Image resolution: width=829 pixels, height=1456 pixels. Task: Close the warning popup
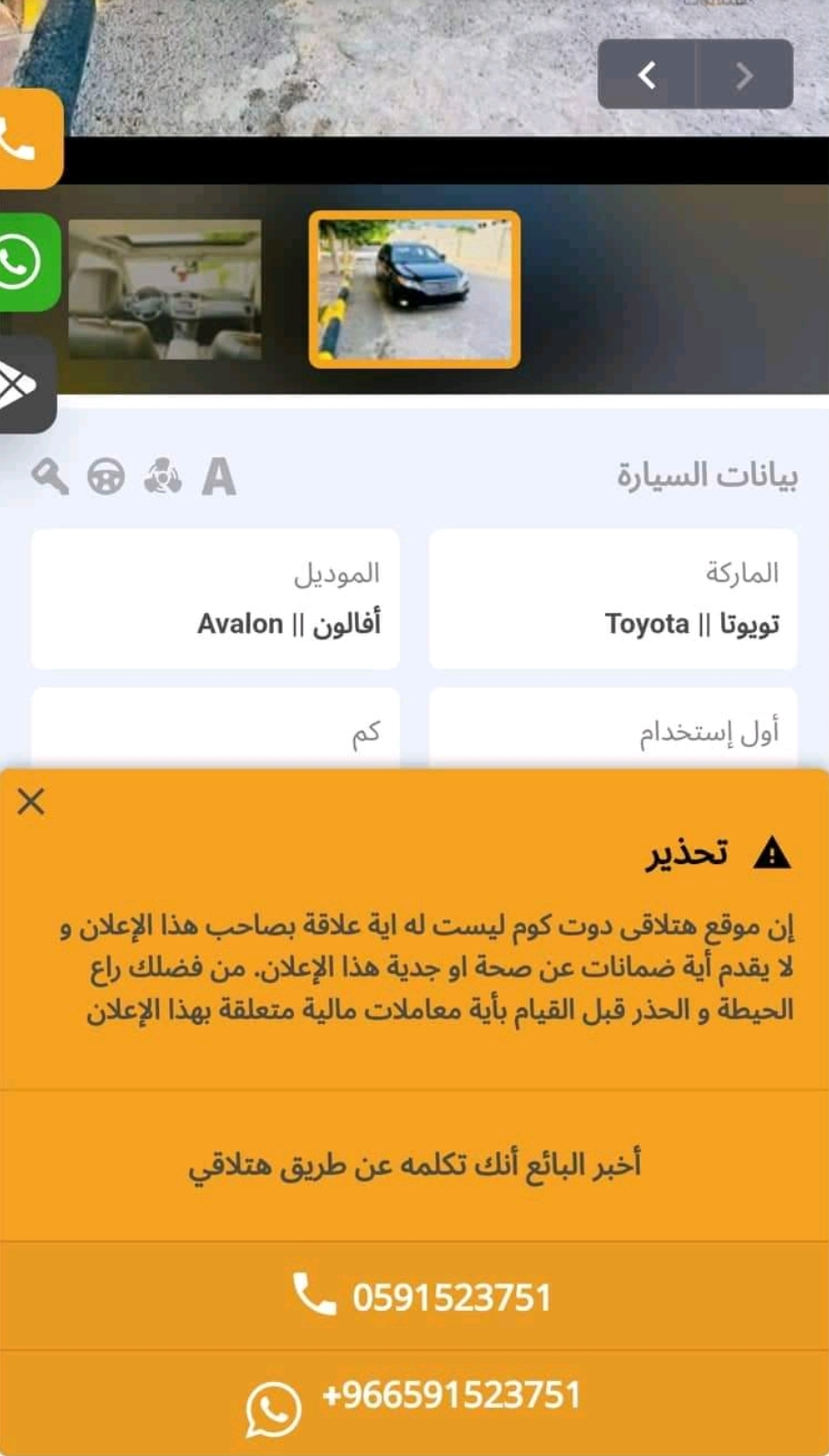pyautogui.click(x=31, y=801)
